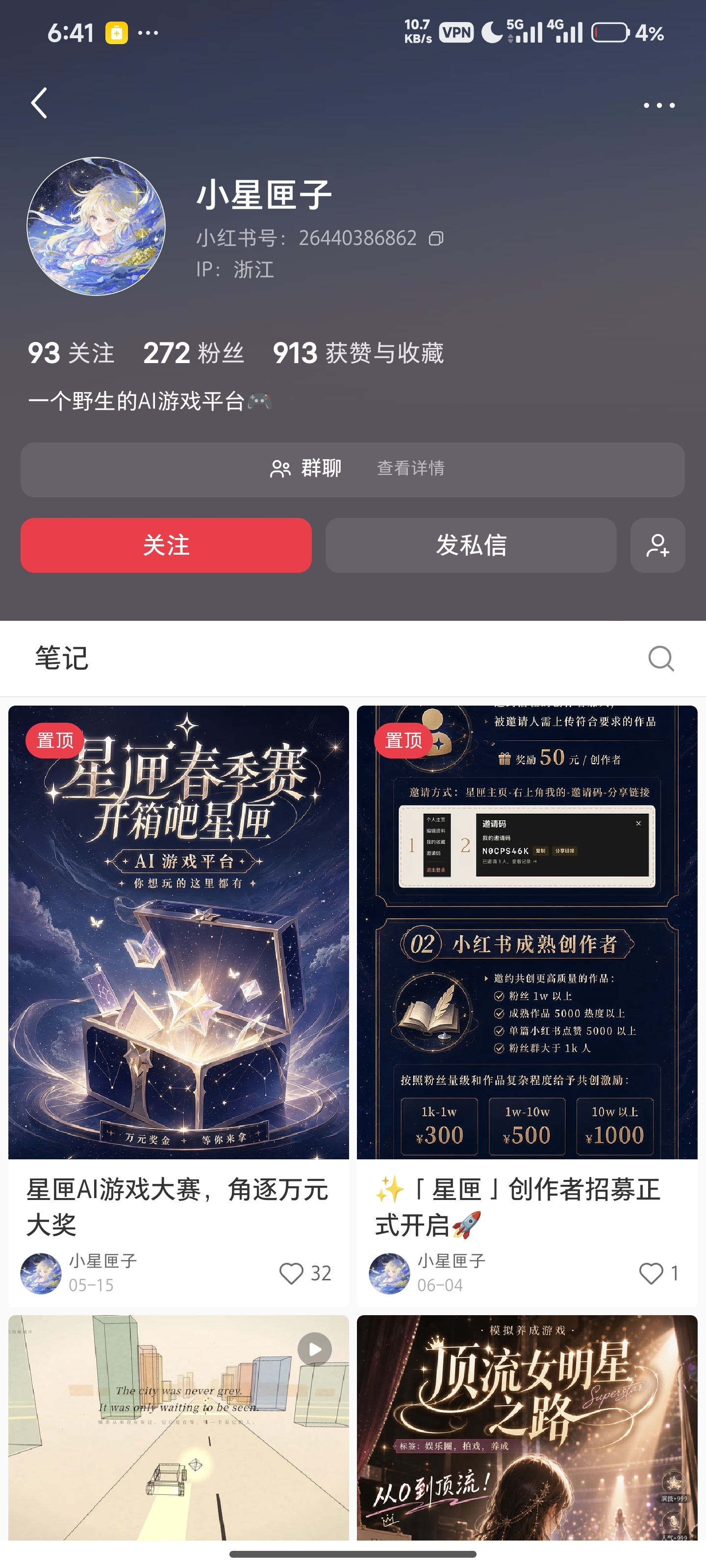Image resolution: width=706 pixels, height=1568 pixels.
Task: View the 93 关注 following list
Action: click(71, 353)
